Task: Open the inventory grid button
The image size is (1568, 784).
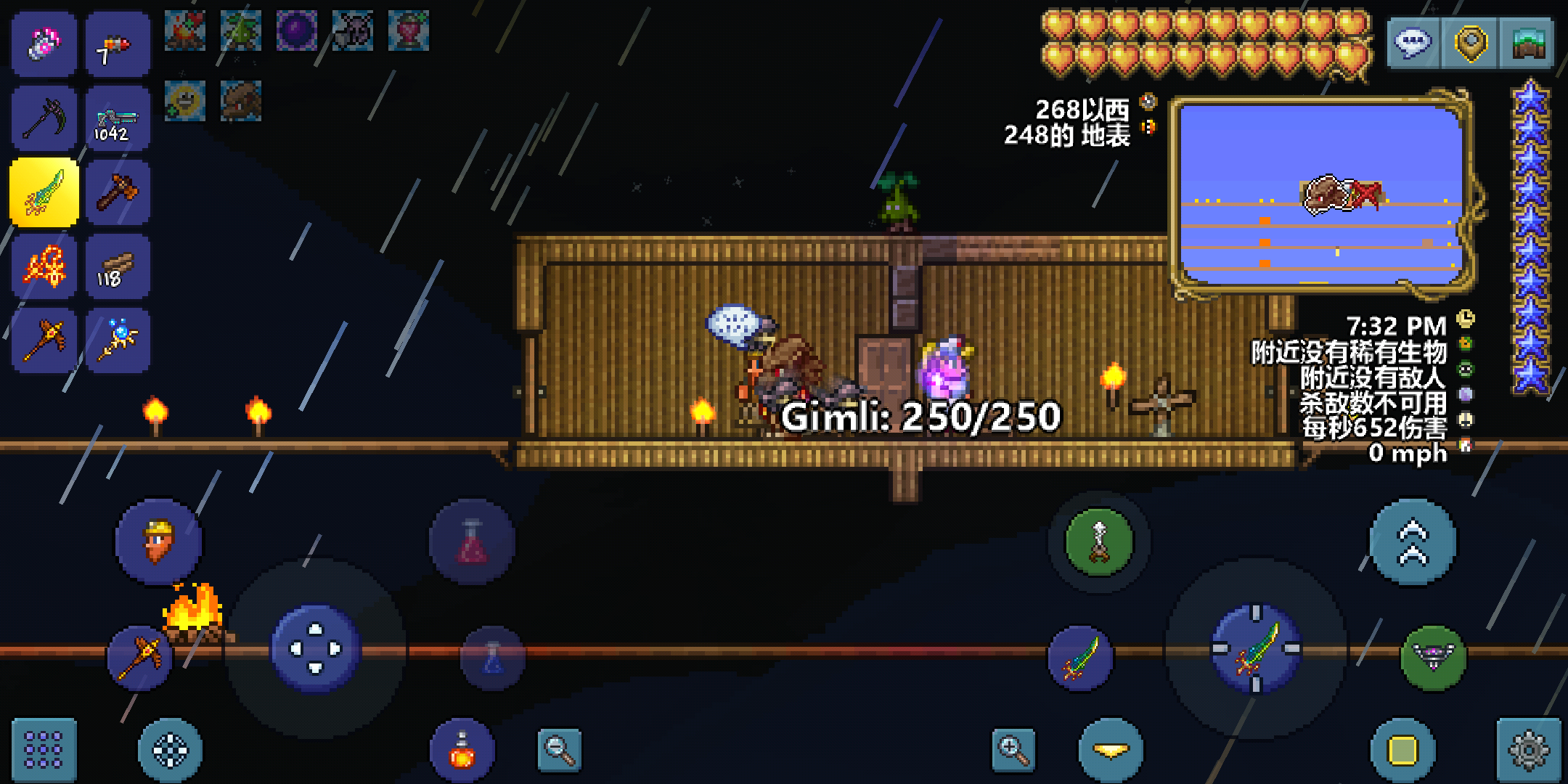Action: click(44, 749)
